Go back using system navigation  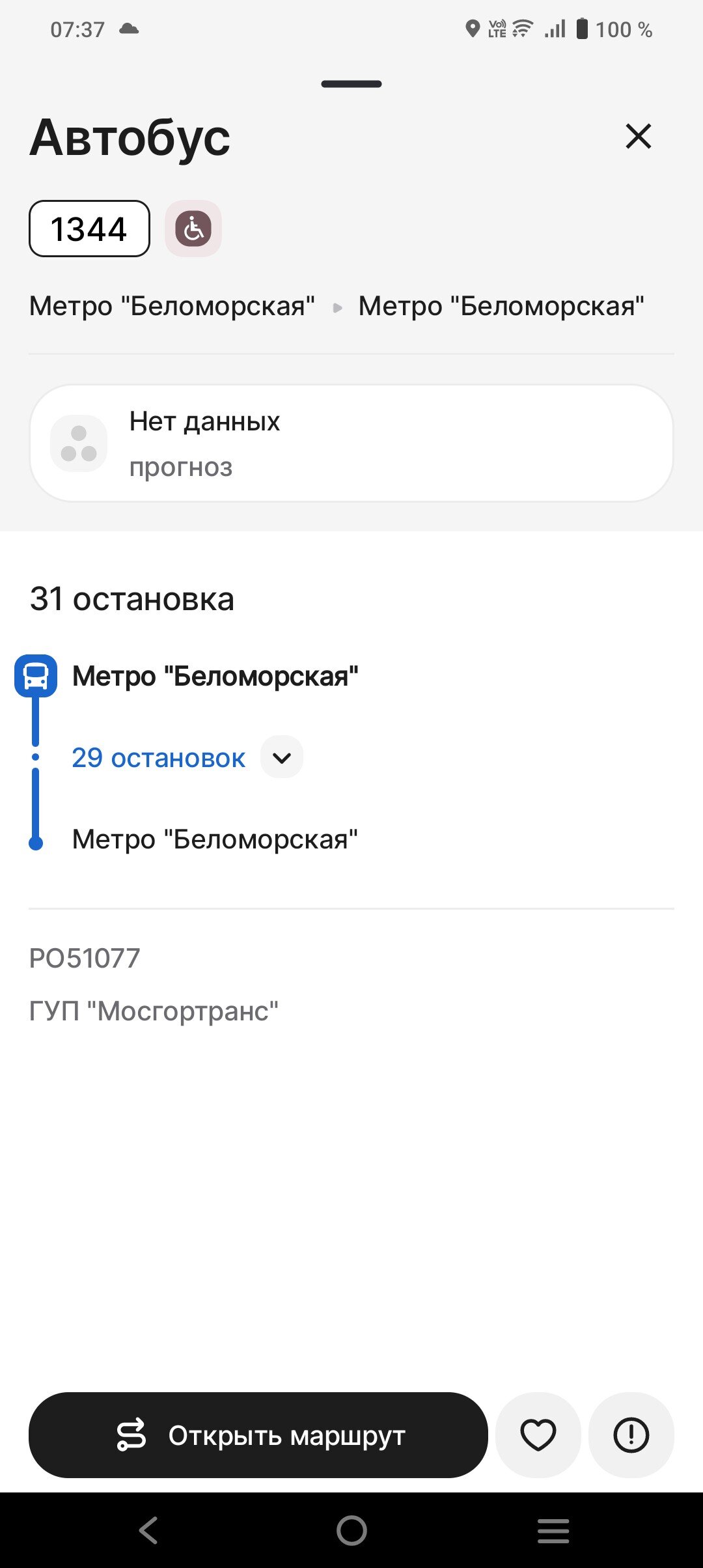pyautogui.click(x=148, y=1530)
